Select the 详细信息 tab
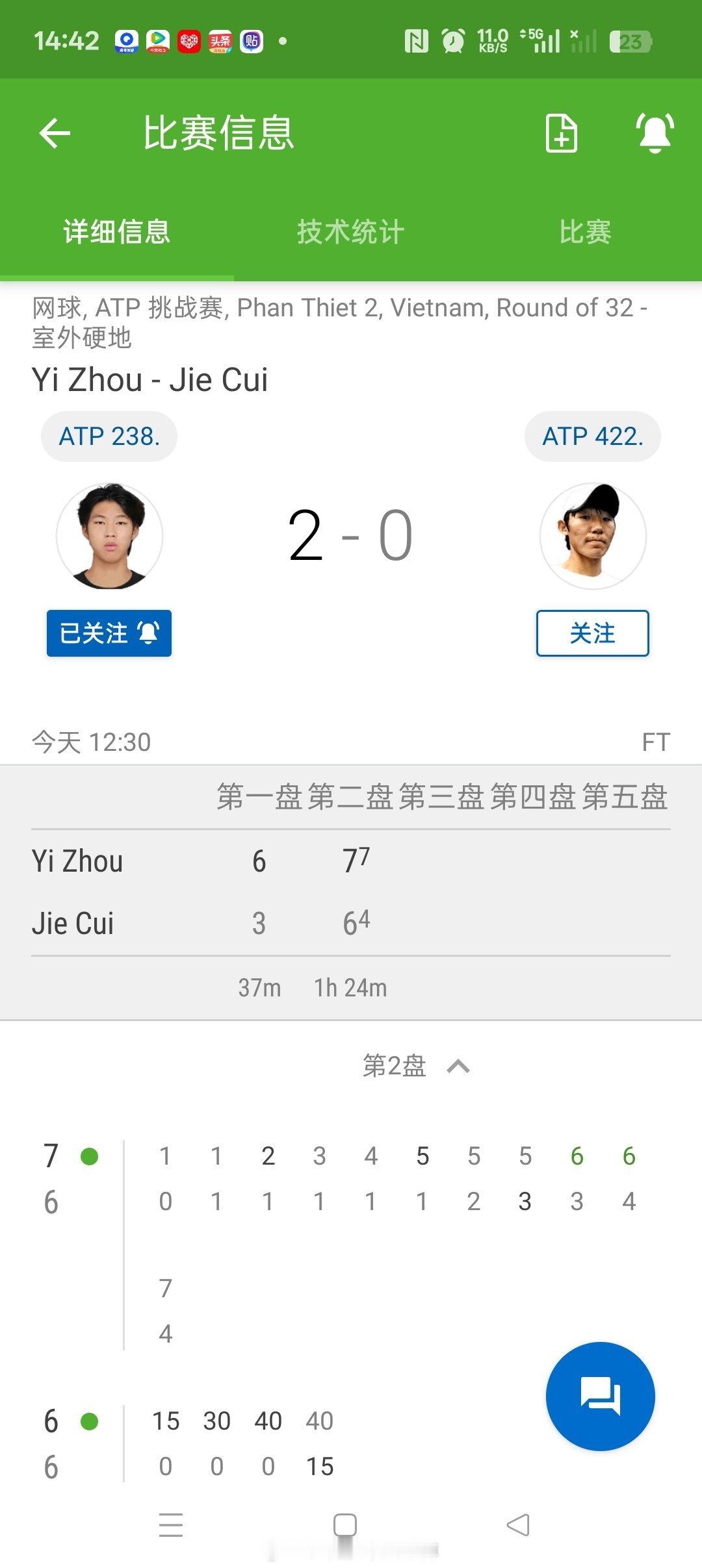 coord(117,232)
